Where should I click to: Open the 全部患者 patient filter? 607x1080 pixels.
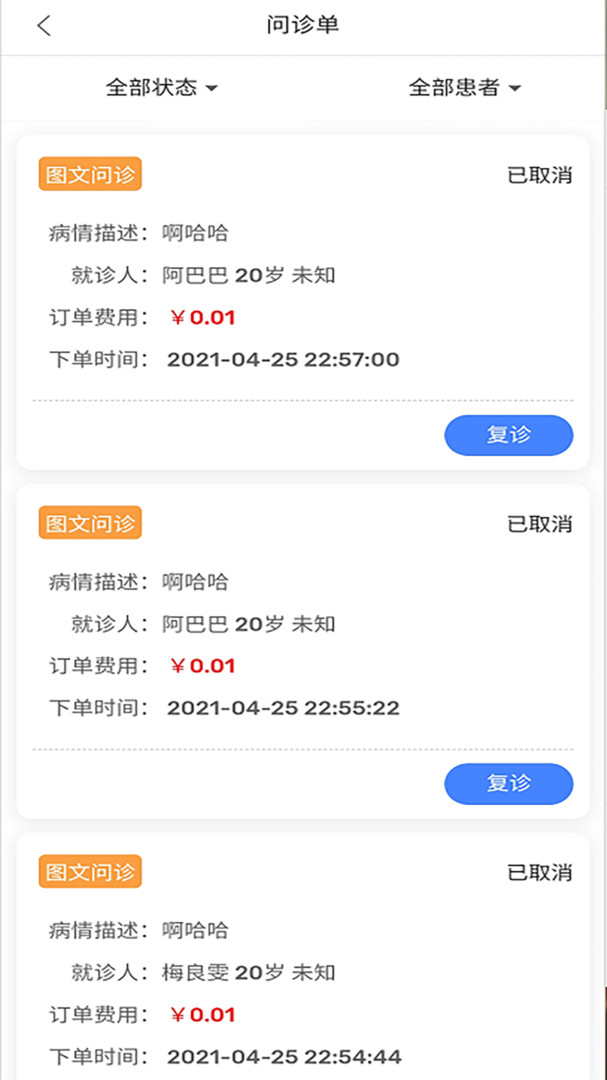coord(465,88)
